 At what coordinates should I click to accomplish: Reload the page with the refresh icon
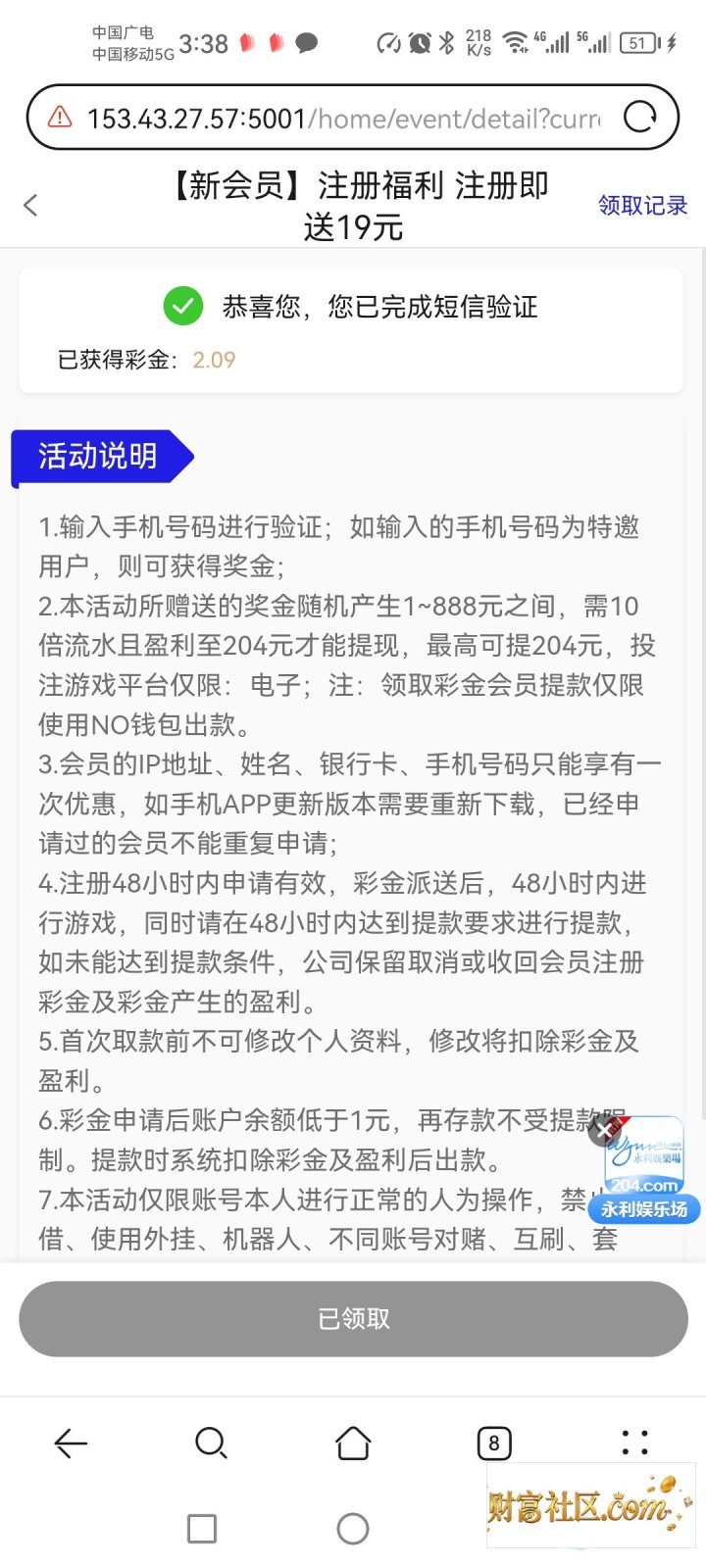coord(640,118)
